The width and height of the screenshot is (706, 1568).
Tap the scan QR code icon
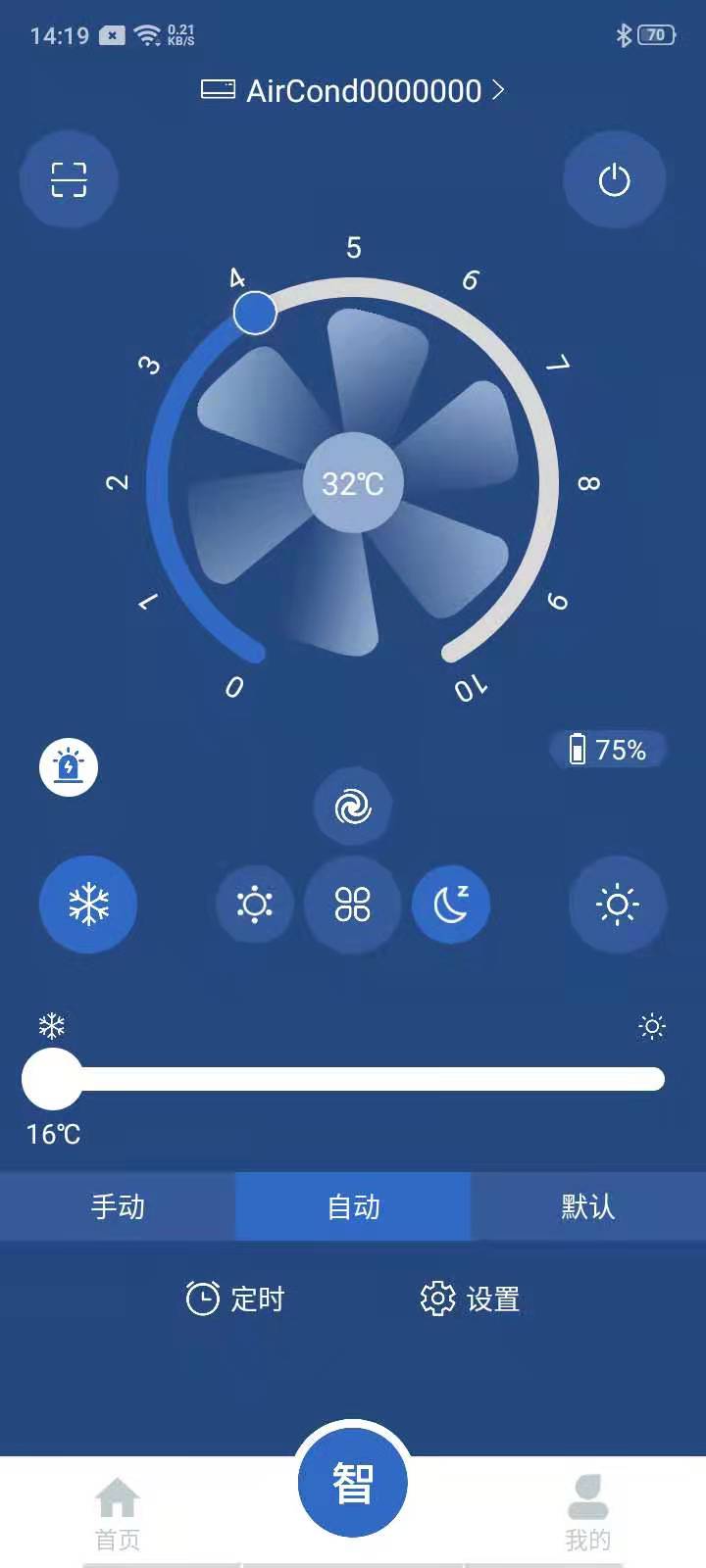(x=69, y=180)
